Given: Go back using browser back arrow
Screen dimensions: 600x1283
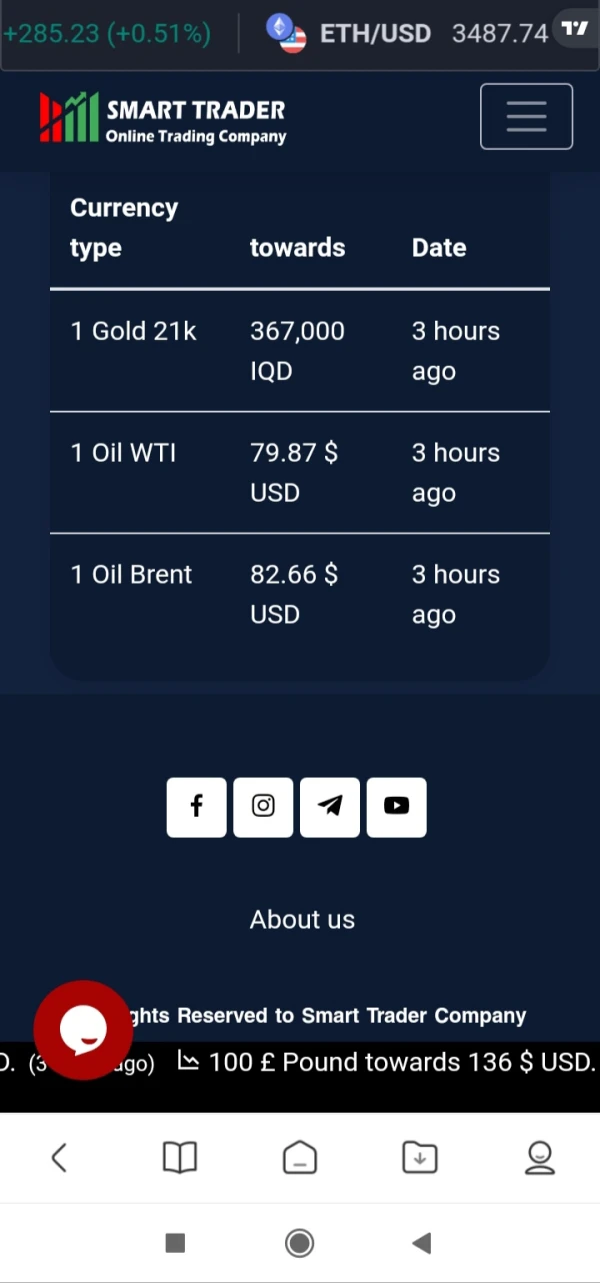Looking at the screenshot, I should (59, 1158).
